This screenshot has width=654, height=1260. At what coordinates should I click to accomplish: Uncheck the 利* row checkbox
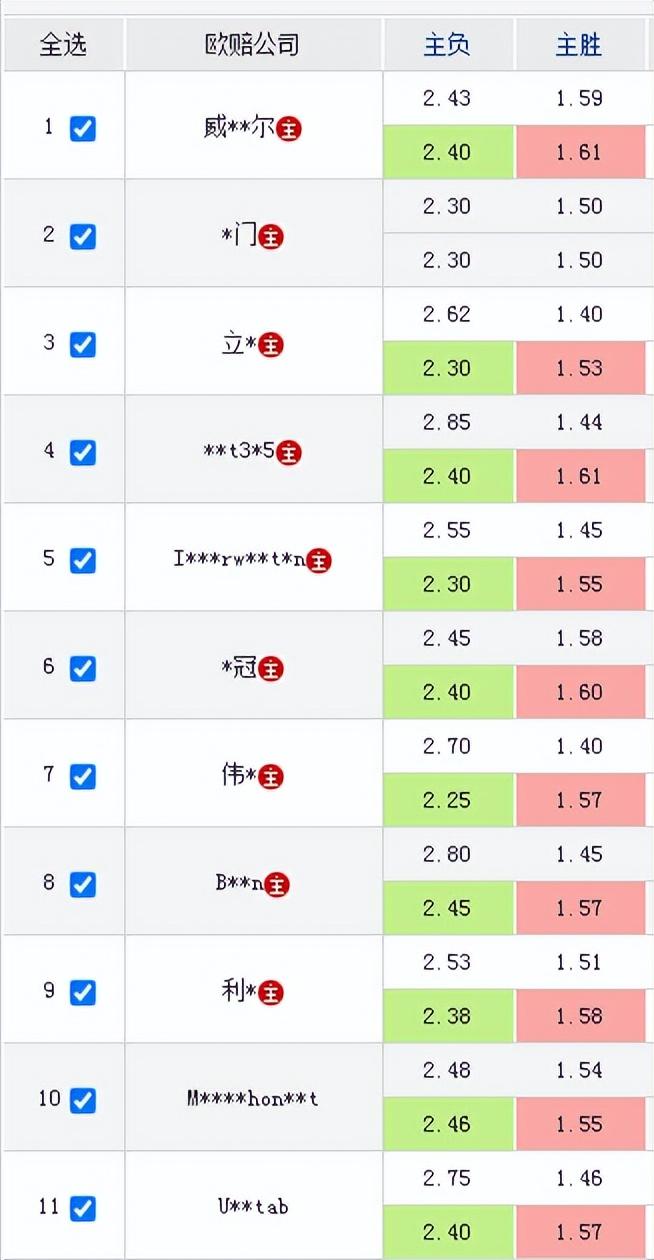[x=83, y=993]
